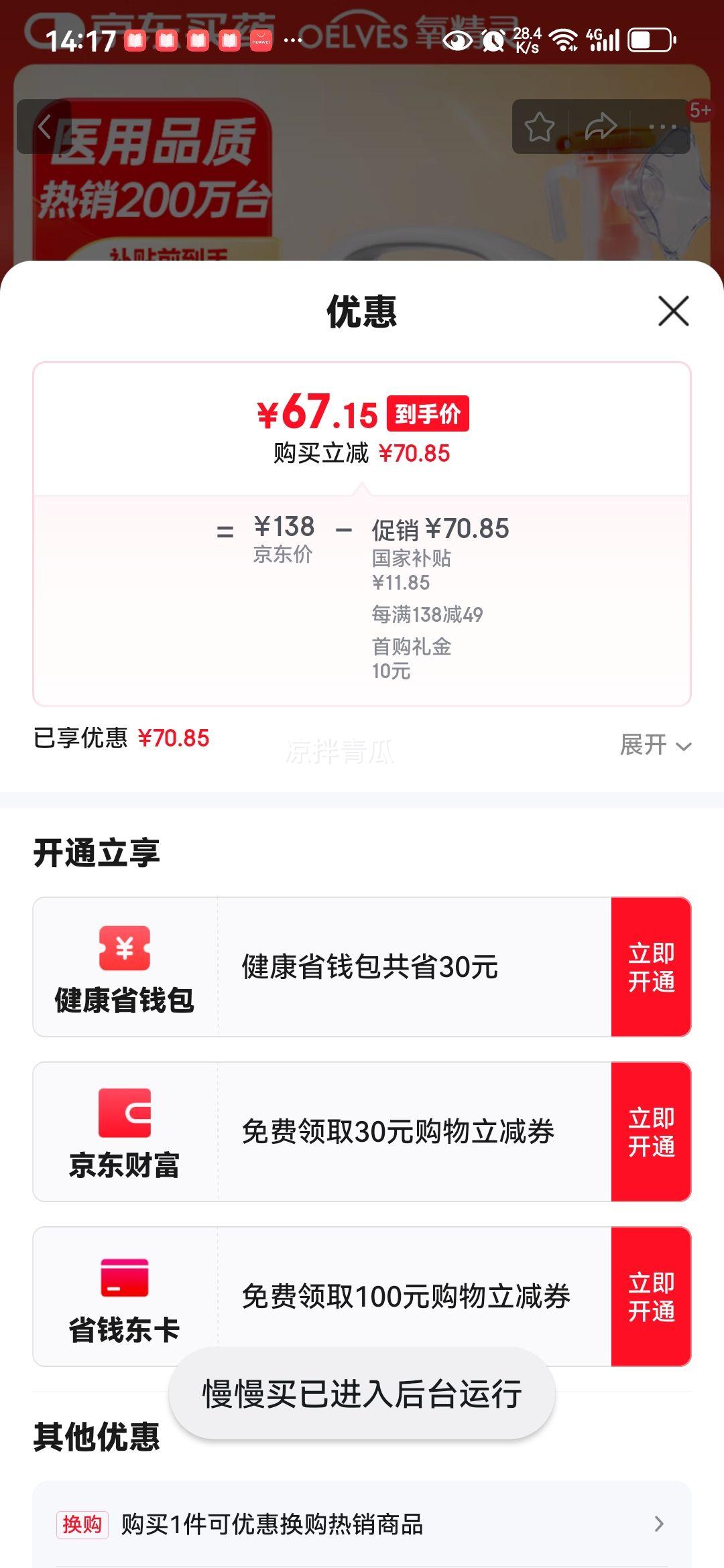Tap the star favorite icon on the banner

click(540, 125)
